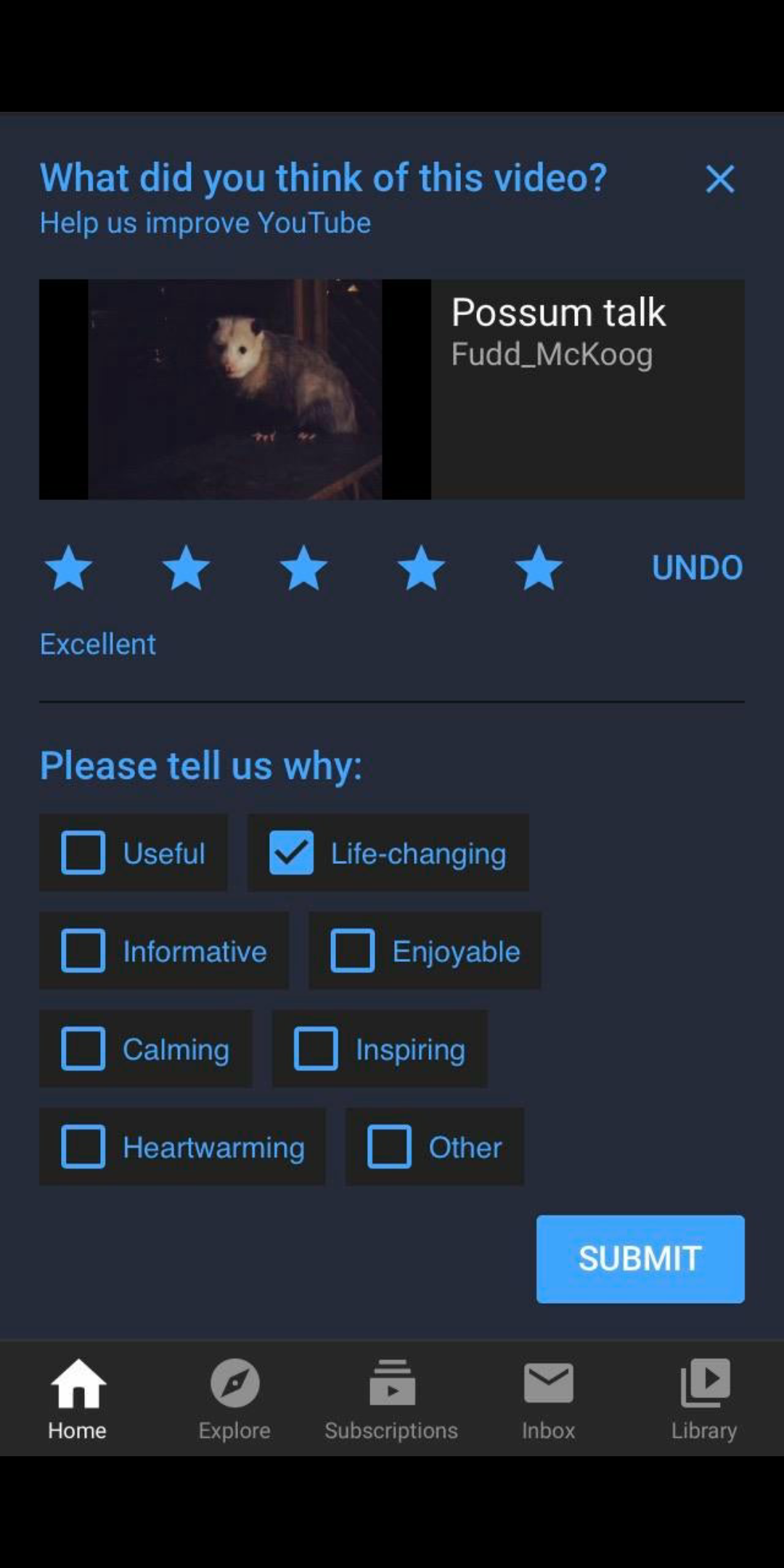Submit the video feedback
784x1568 pixels.
(640, 1259)
